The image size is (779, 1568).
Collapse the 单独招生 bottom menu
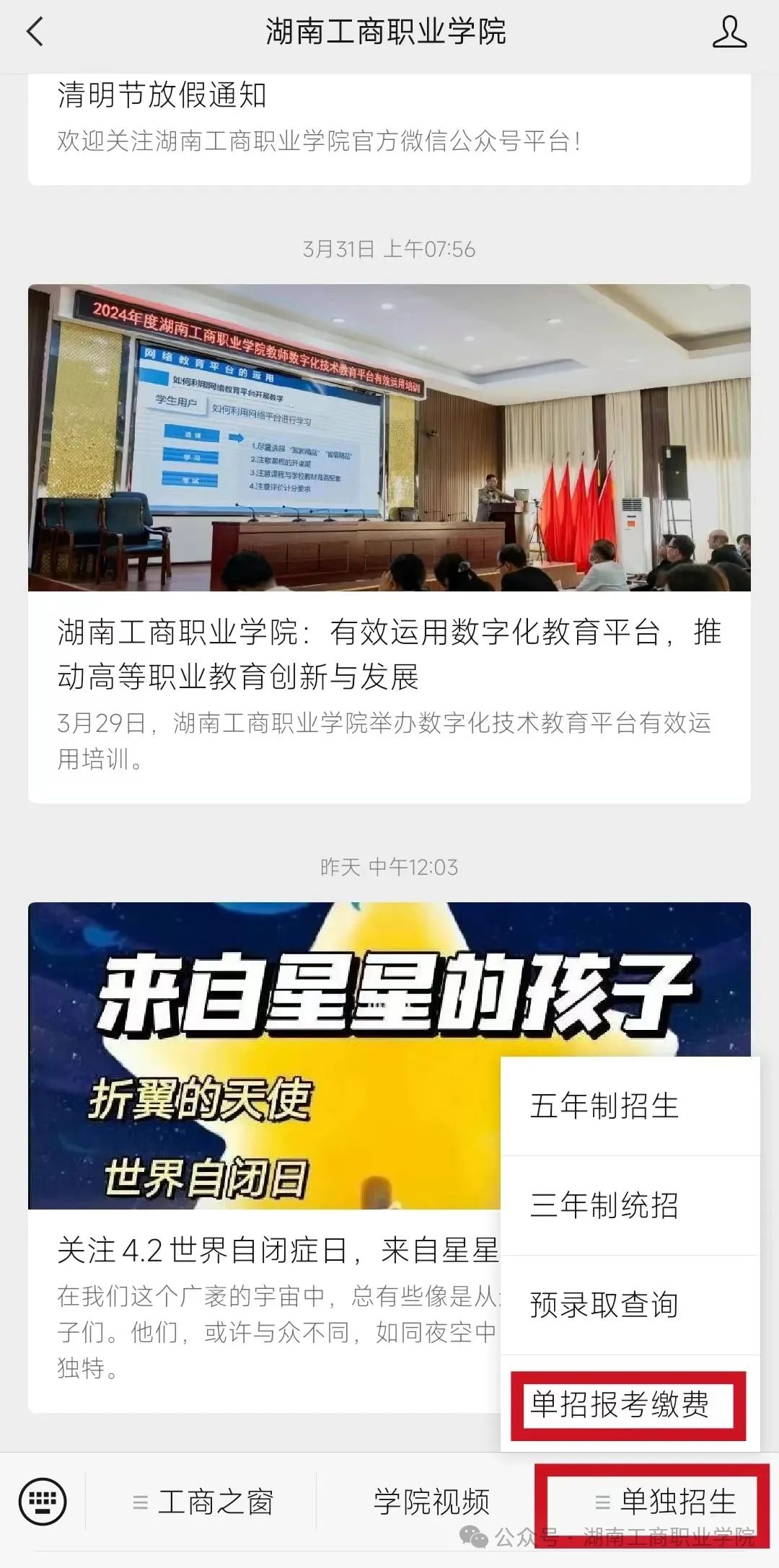coord(665,1502)
